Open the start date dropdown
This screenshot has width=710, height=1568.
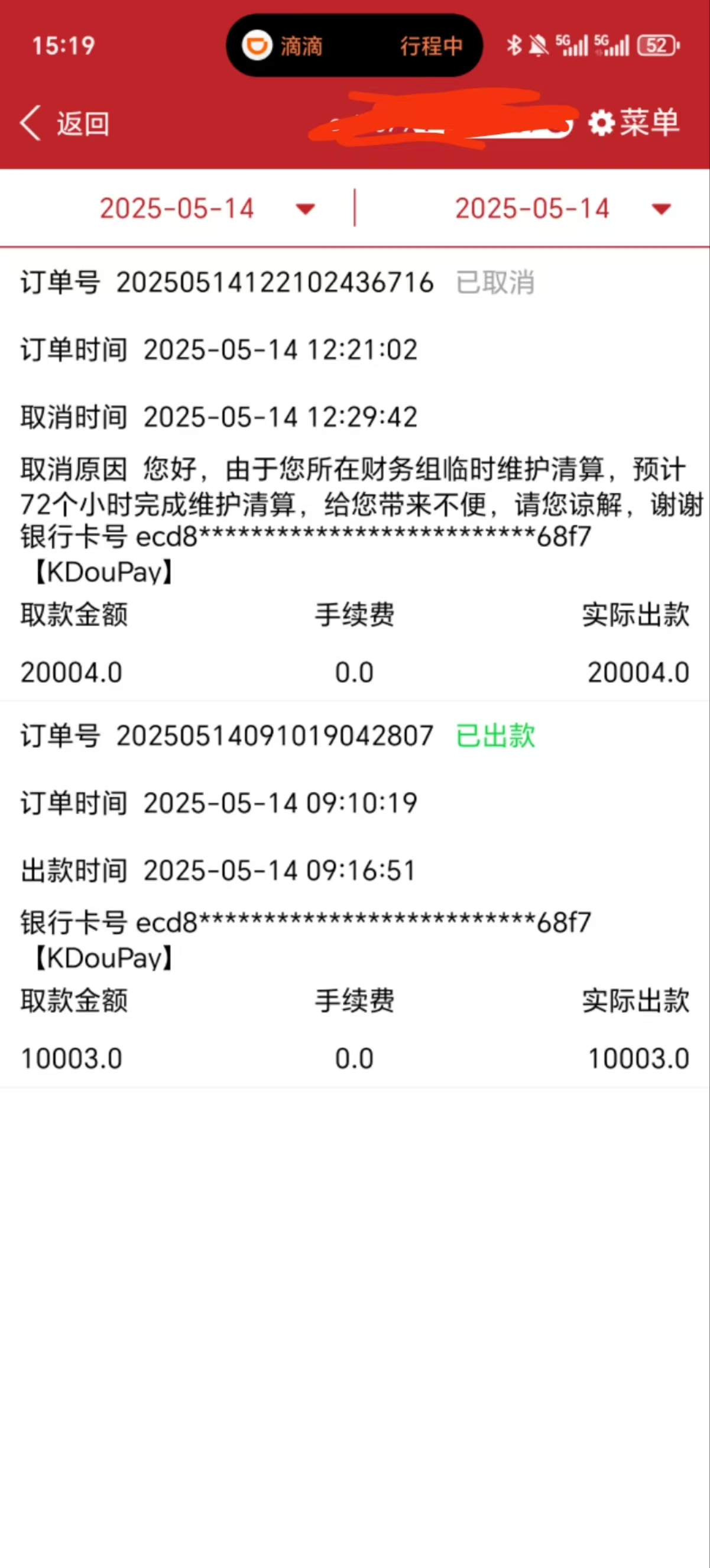click(x=207, y=209)
